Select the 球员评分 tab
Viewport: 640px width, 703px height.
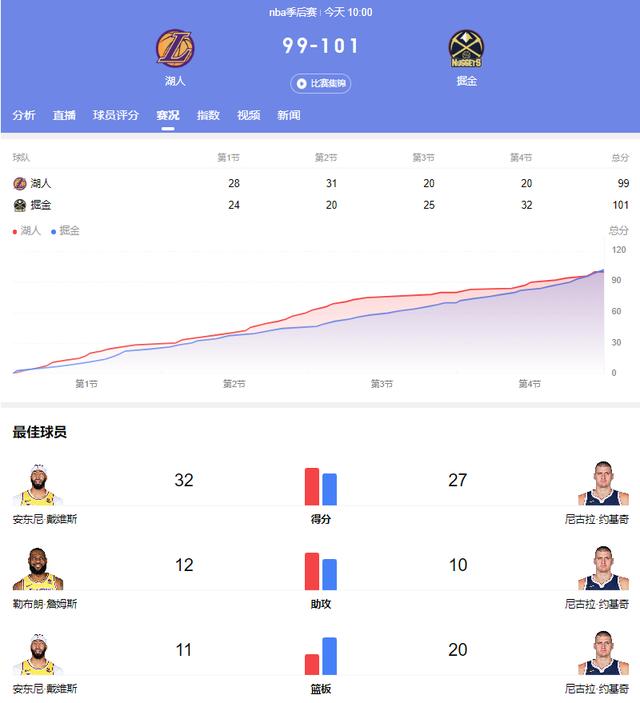click(116, 115)
